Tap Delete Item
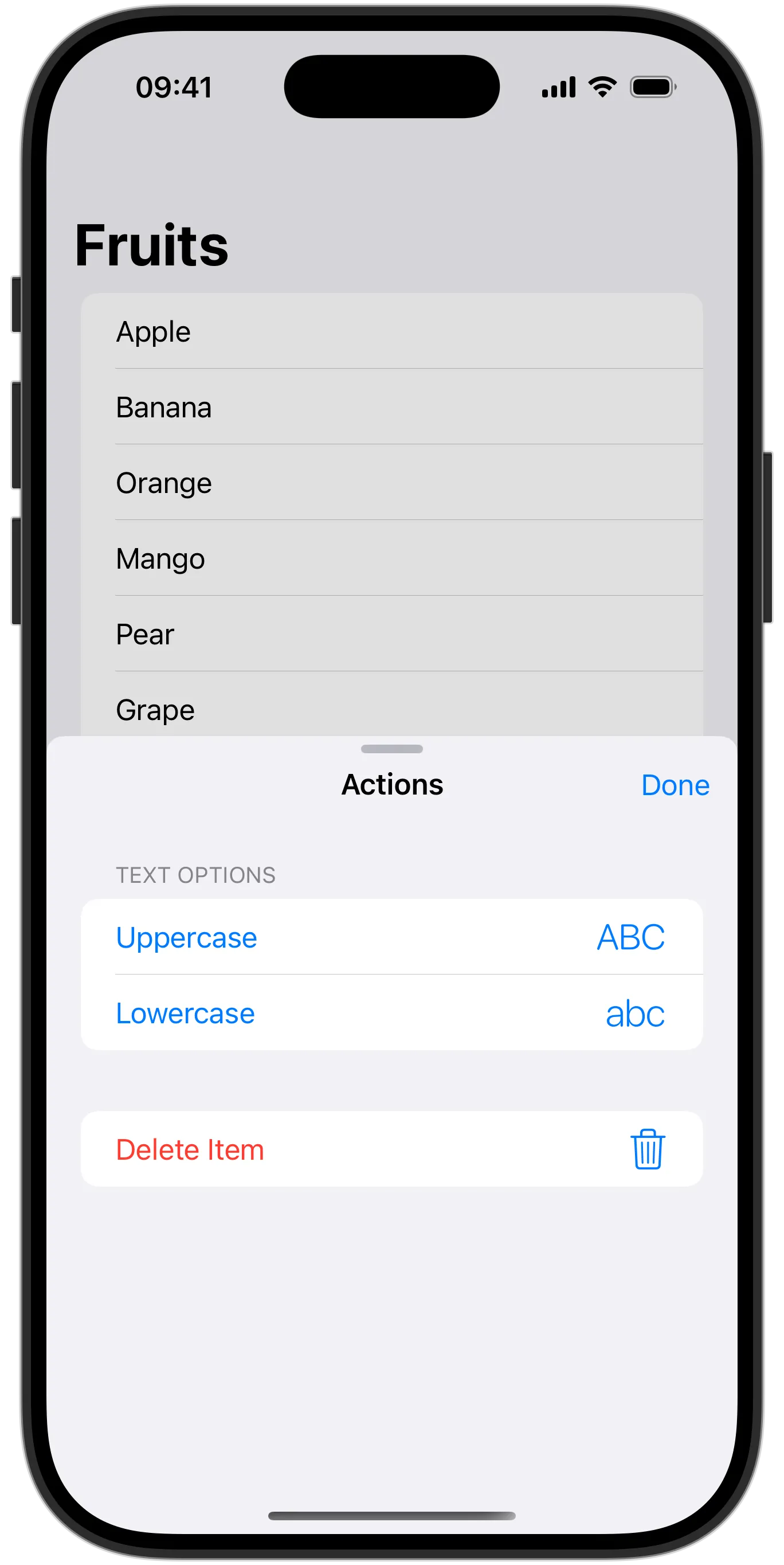The width and height of the screenshot is (784, 1565). pyautogui.click(x=391, y=1149)
